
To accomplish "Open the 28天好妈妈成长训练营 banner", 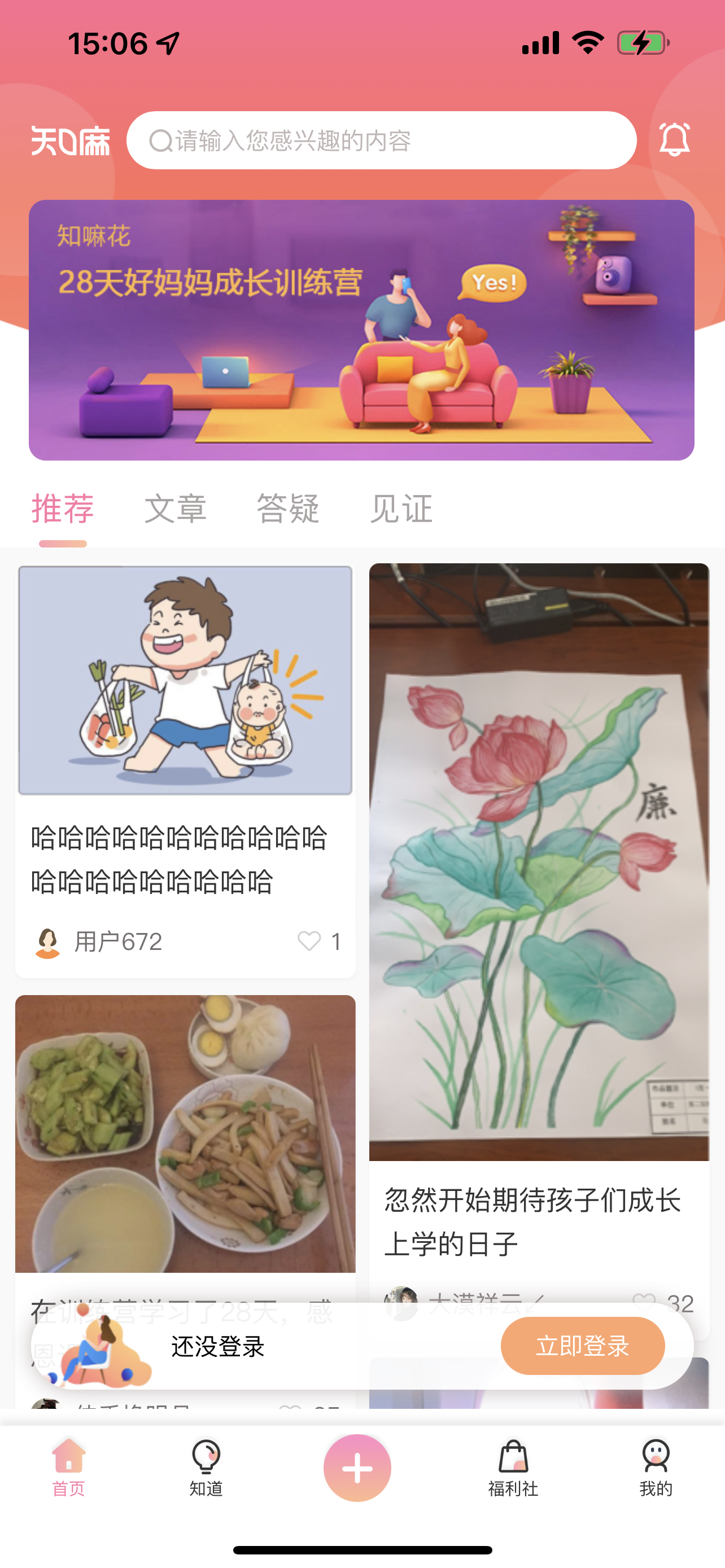I will (x=361, y=330).
